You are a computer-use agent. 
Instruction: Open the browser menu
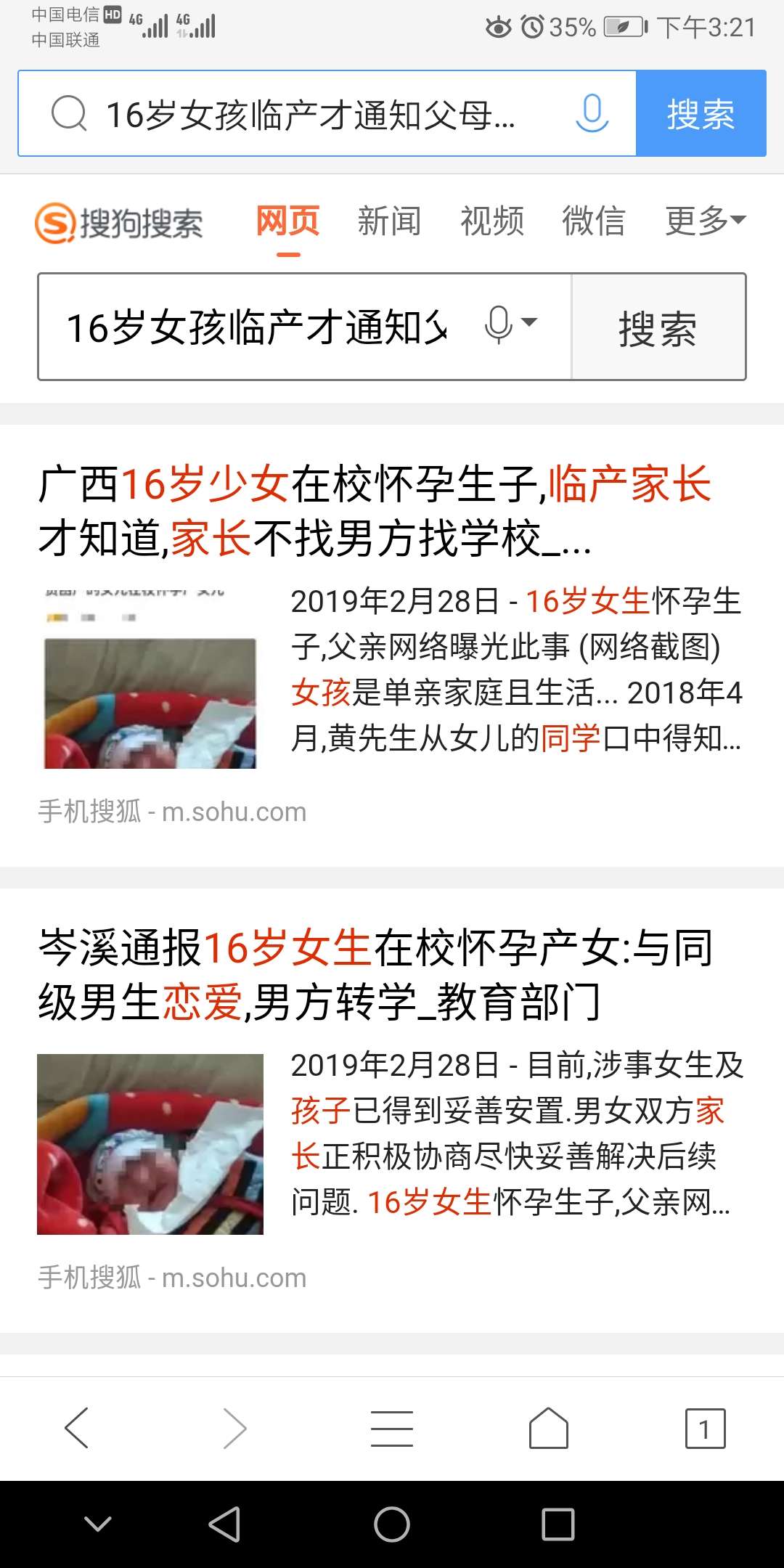(392, 1428)
